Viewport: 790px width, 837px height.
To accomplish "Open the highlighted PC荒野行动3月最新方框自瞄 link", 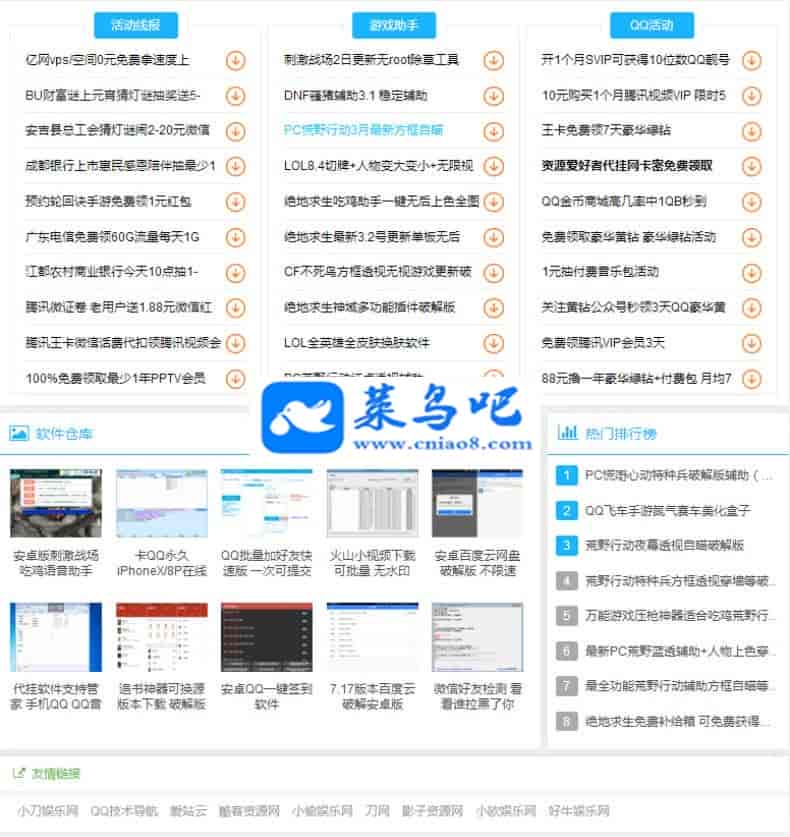I will [363, 130].
